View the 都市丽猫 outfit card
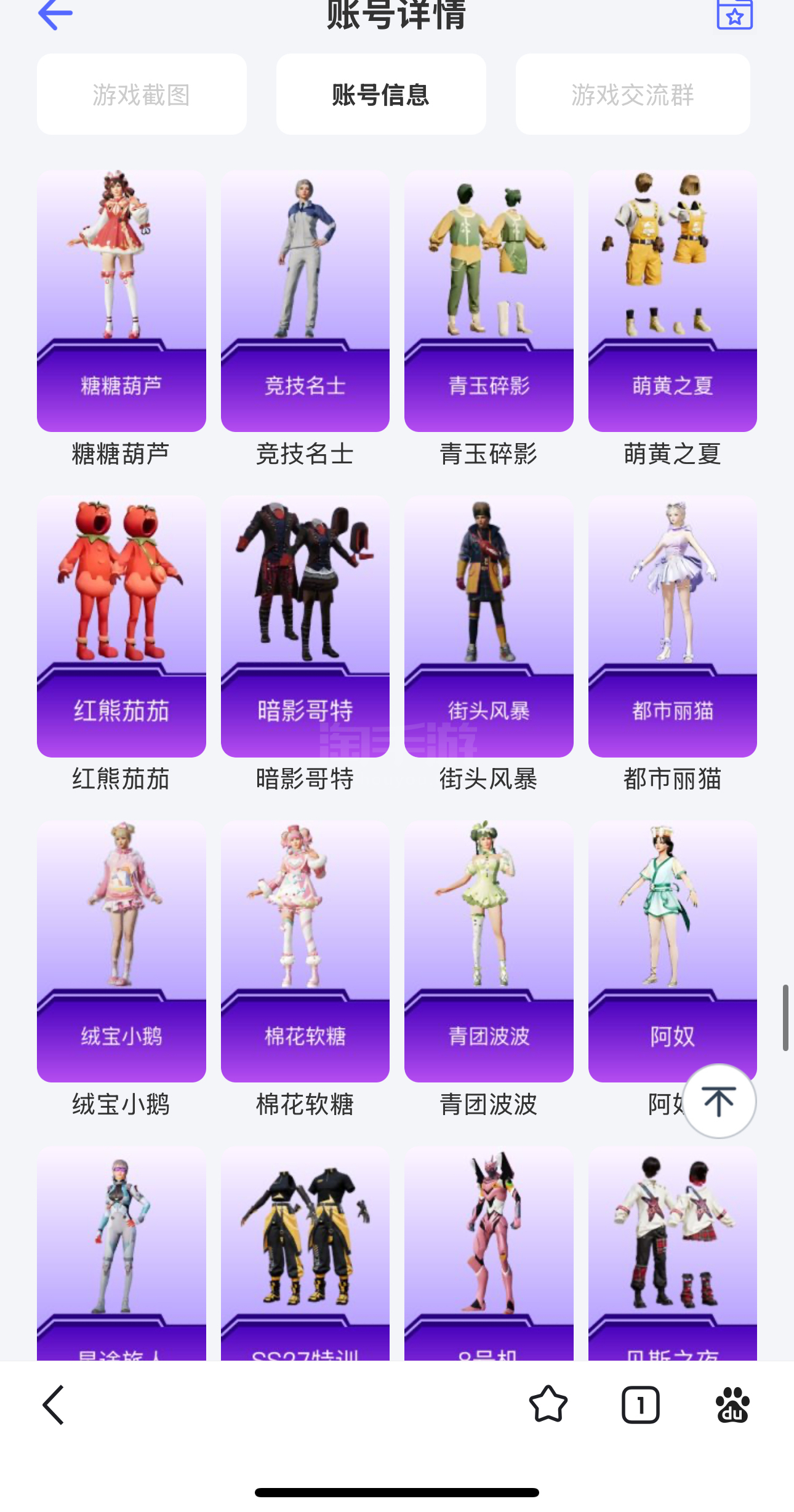The width and height of the screenshot is (794, 1512). (x=672, y=626)
